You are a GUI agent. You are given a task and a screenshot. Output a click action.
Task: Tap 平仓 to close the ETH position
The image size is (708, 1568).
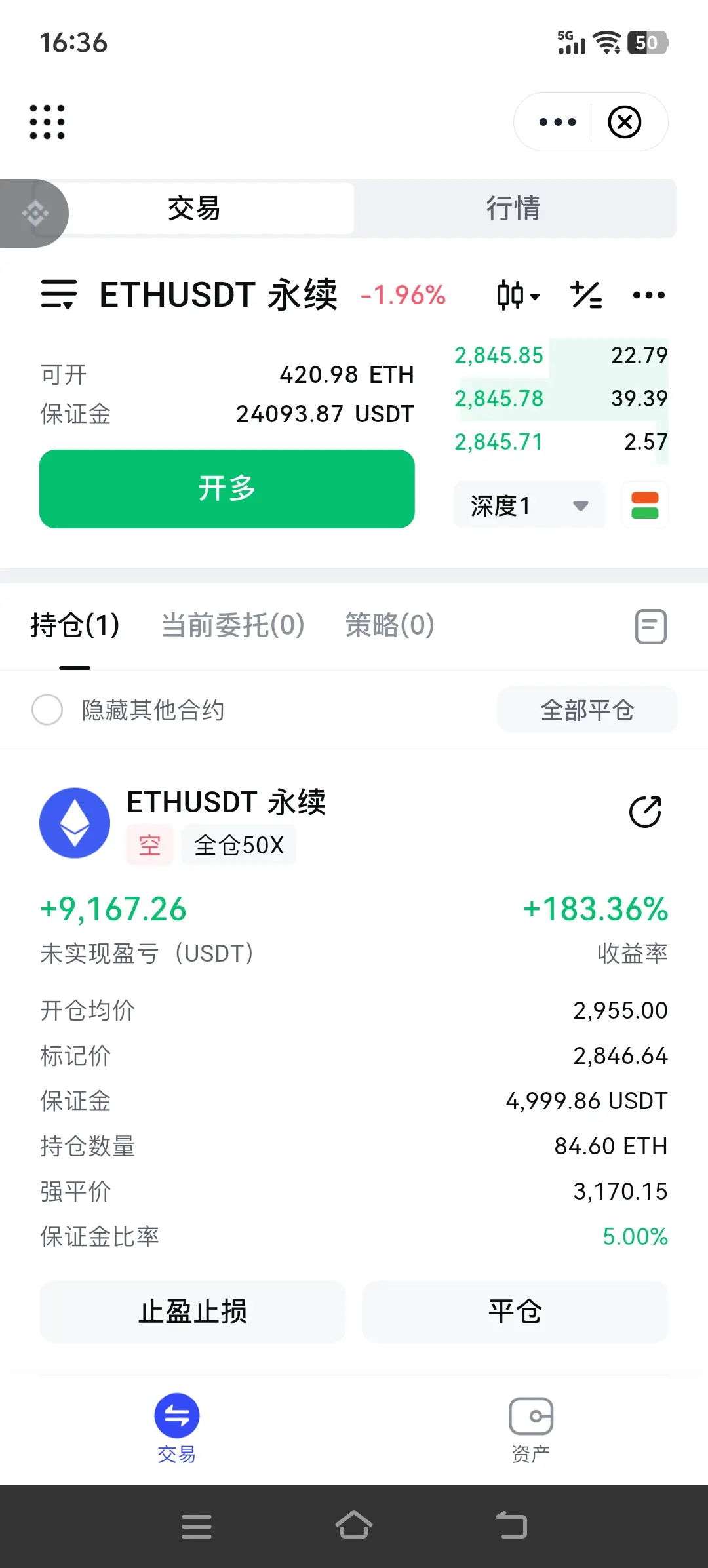click(515, 1312)
